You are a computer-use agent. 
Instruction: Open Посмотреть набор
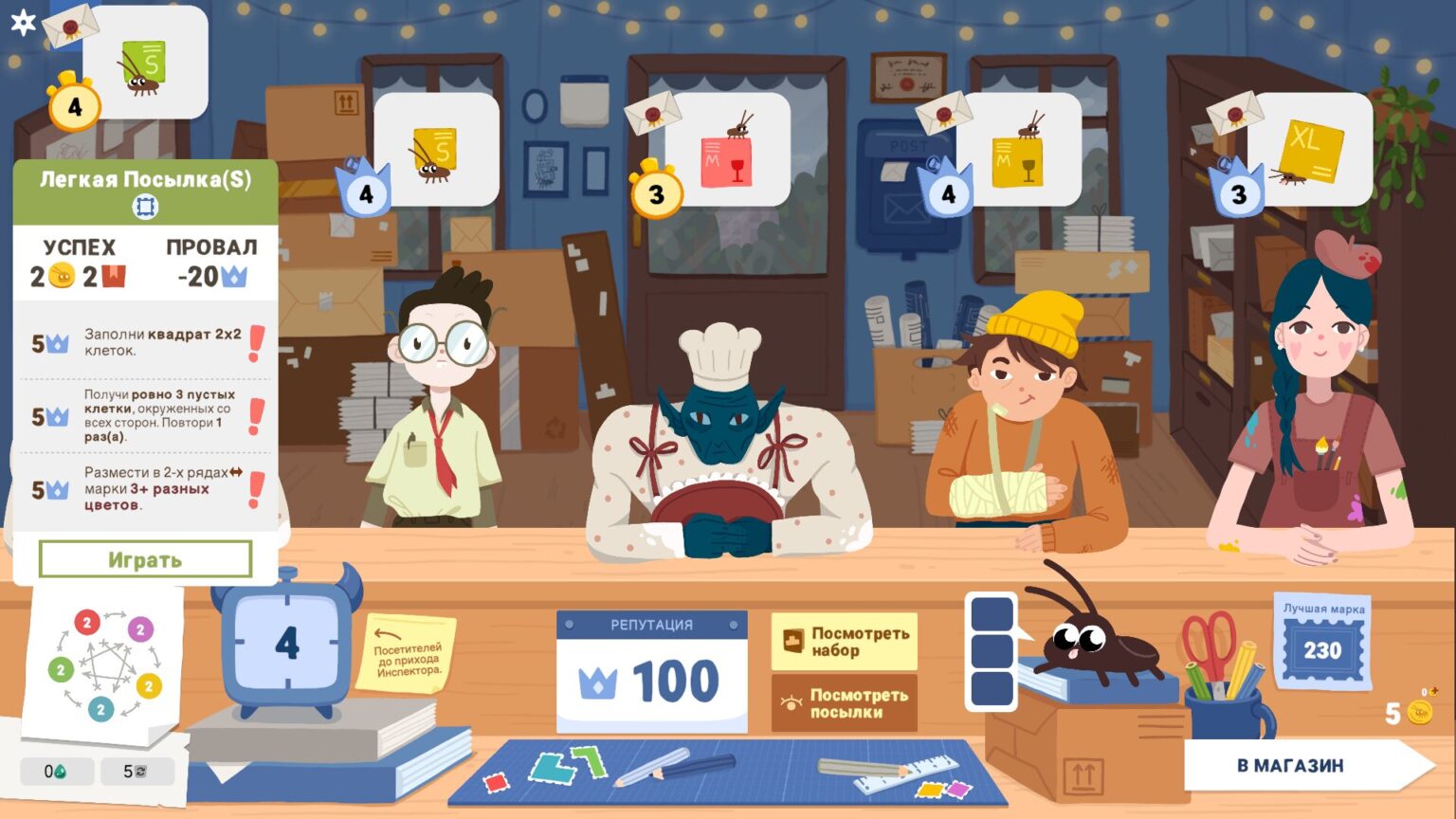click(844, 642)
